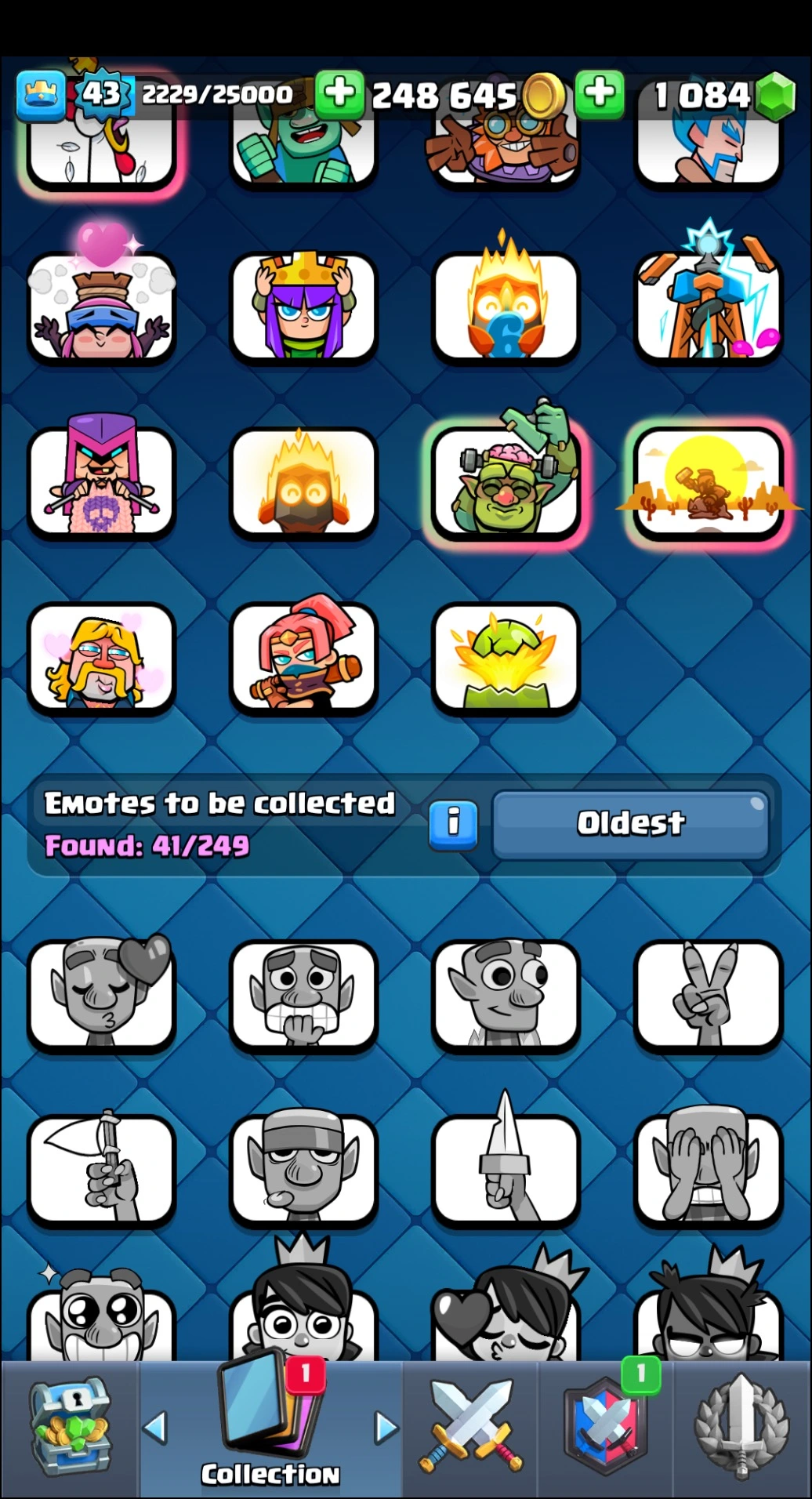Open the Battle crossed swords tab
812x1499 pixels.
coord(471,1428)
